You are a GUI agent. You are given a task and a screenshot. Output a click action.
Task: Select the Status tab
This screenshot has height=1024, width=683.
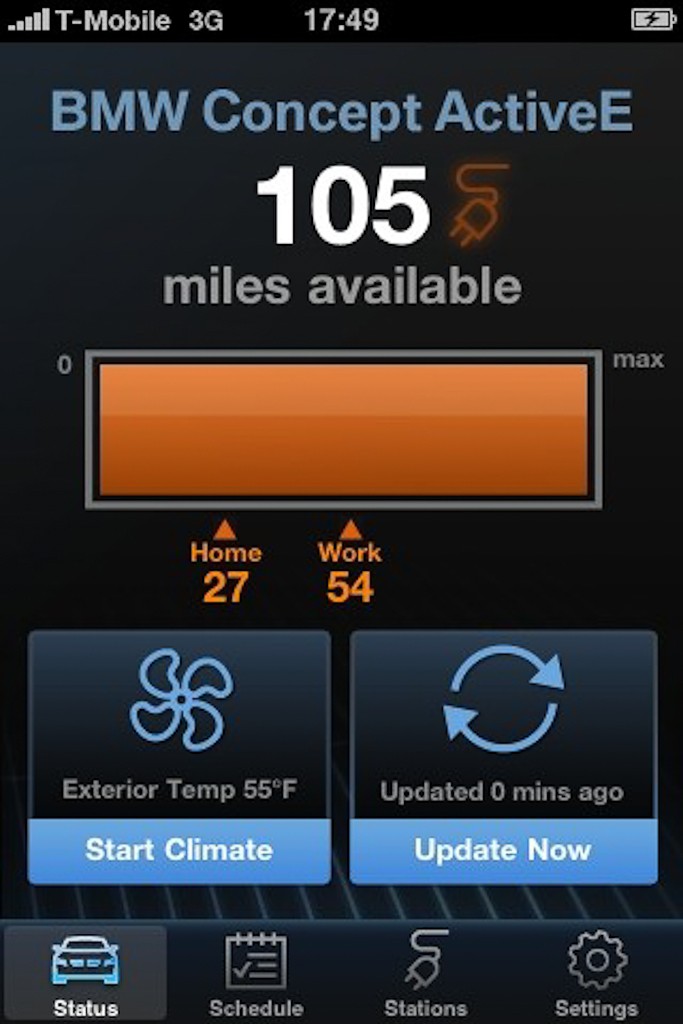click(86, 974)
